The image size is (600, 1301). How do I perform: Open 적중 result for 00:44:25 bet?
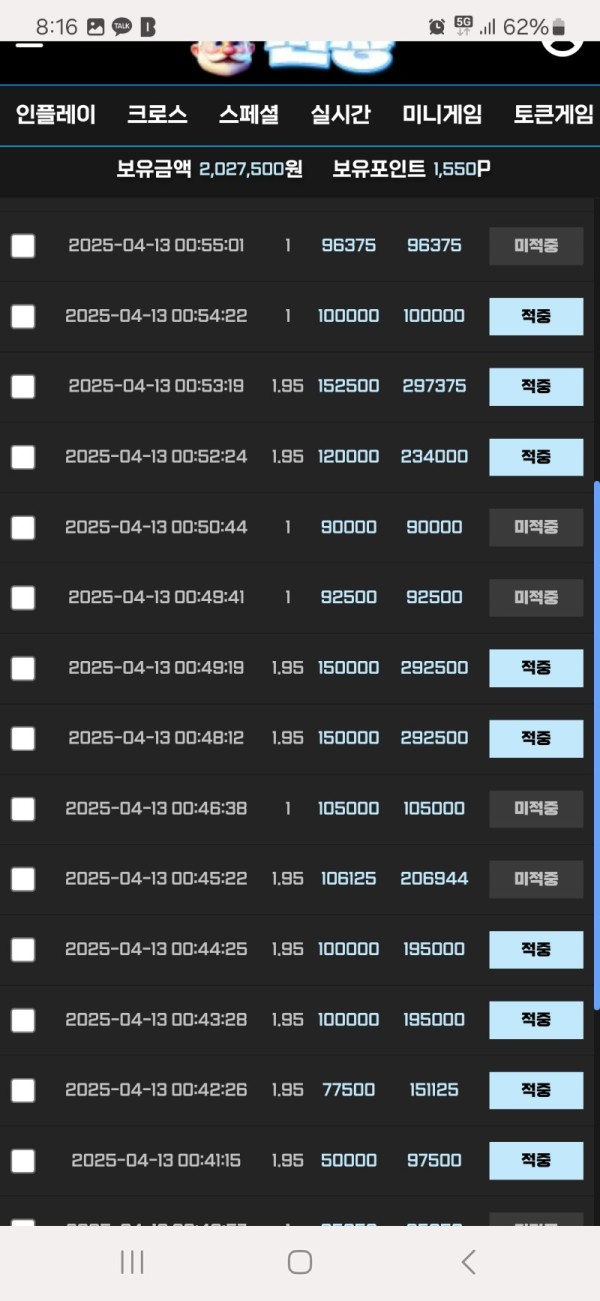coord(535,949)
